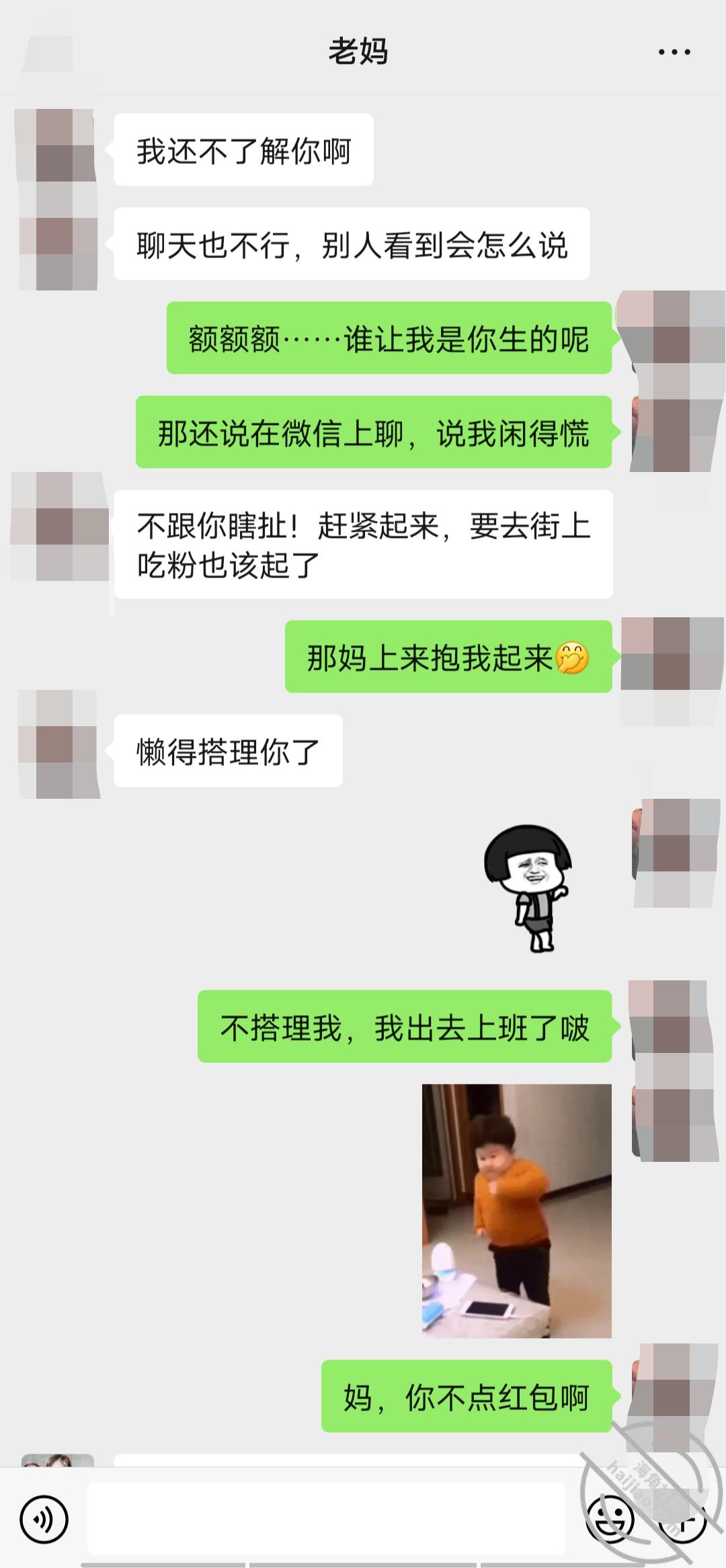This screenshot has width=726, height=1568.
Task: Open the emoji sticker picker
Action: tap(610, 1518)
